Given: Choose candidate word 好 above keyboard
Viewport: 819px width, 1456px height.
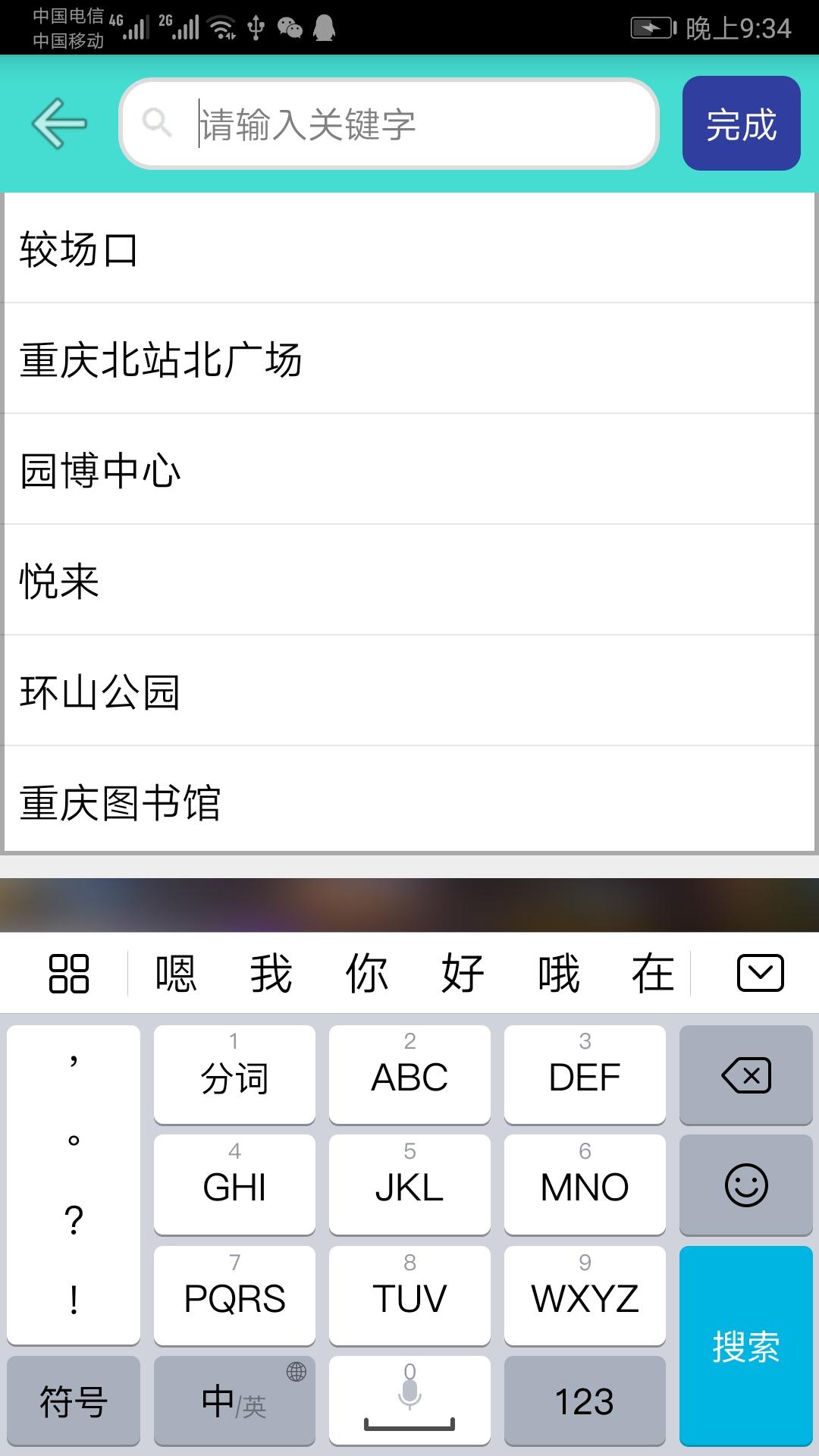Looking at the screenshot, I should coord(463,973).
